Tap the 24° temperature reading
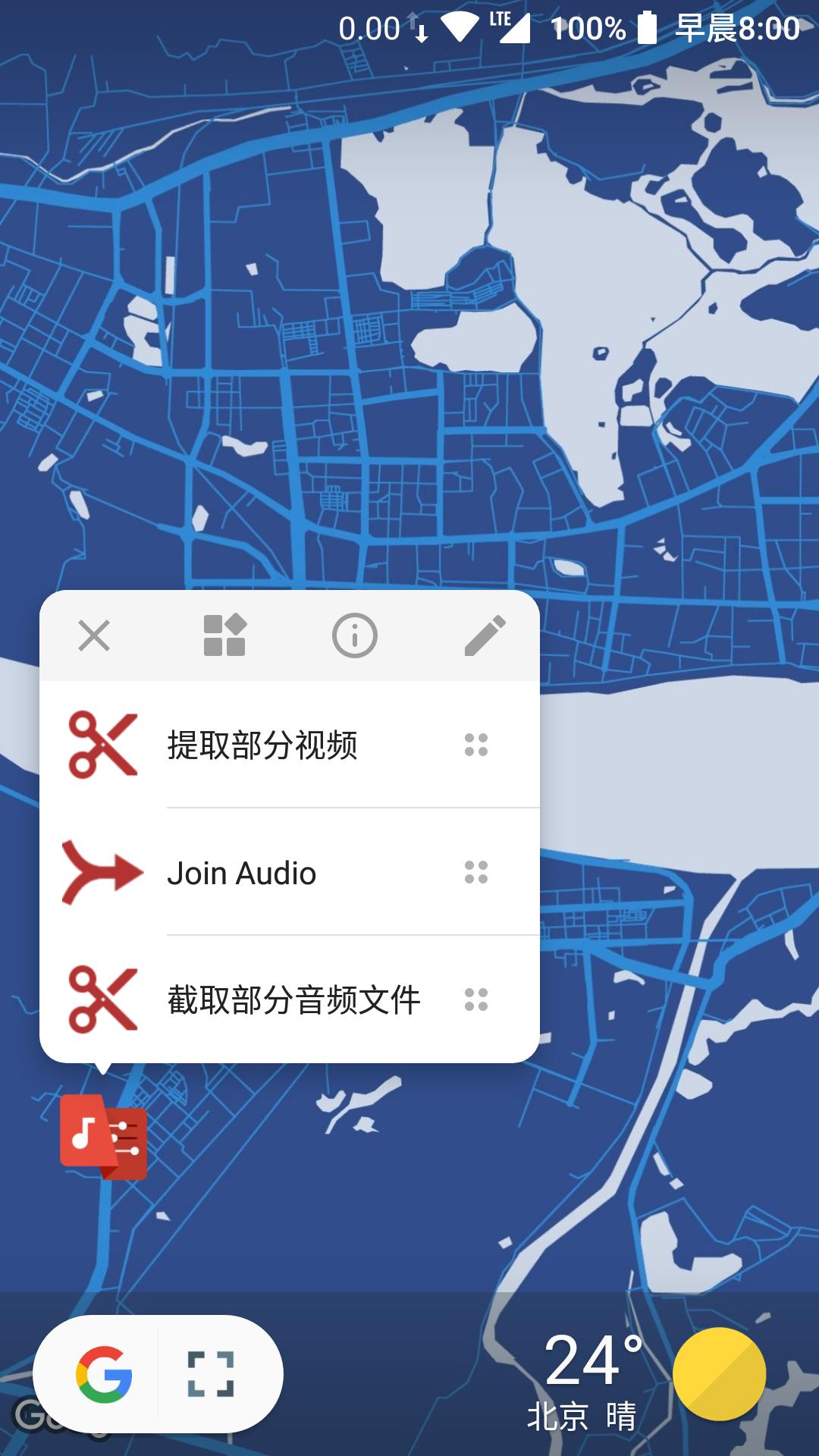819x1456 pixels. tap(590, 1357)
